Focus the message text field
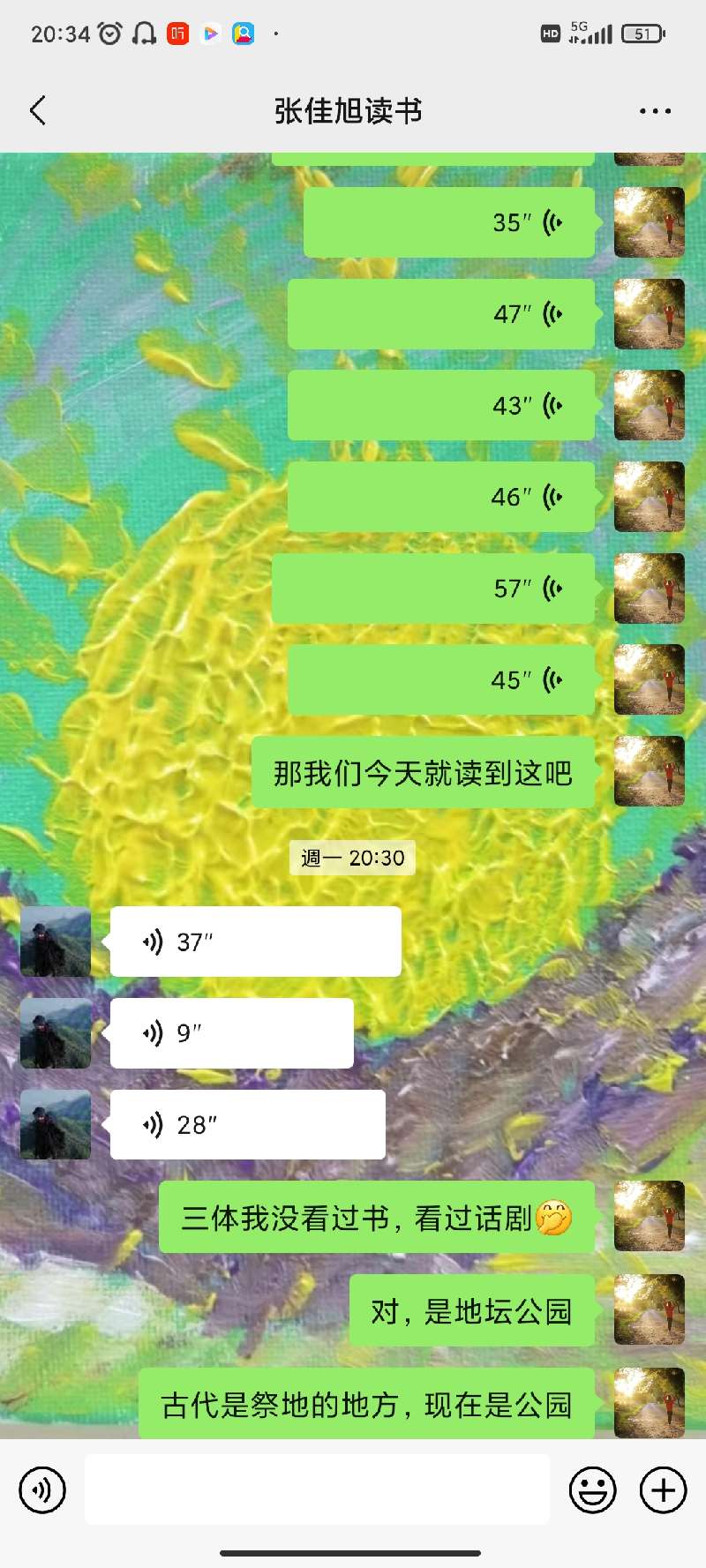 tap(317, 1490)
